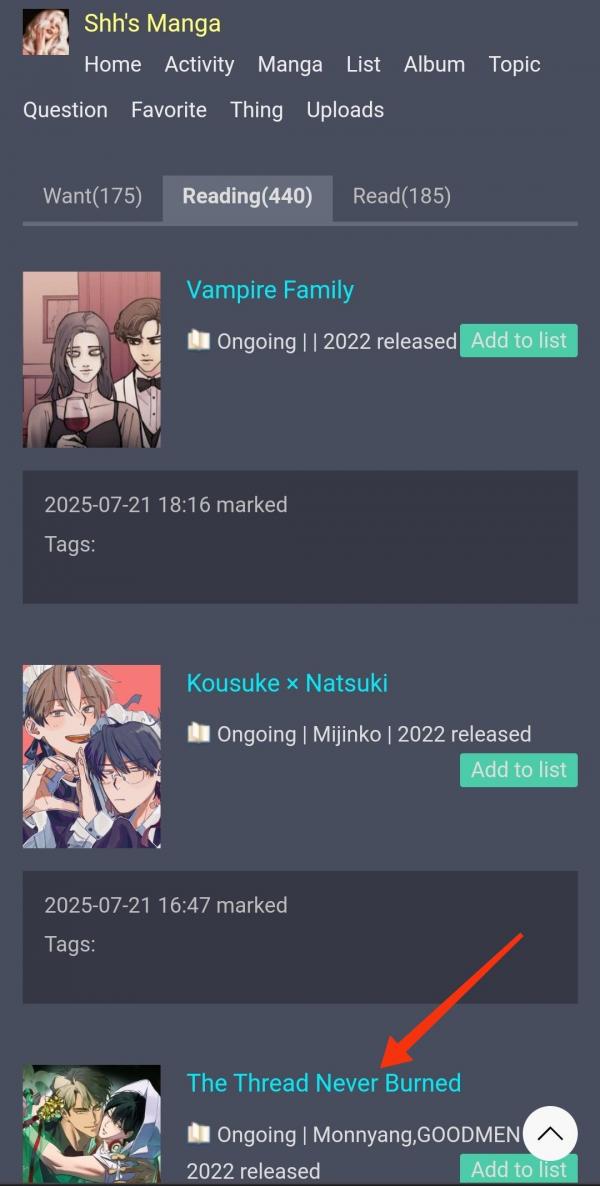Open the Thing section
This screenshot has height=1186, width=600.
256,110
